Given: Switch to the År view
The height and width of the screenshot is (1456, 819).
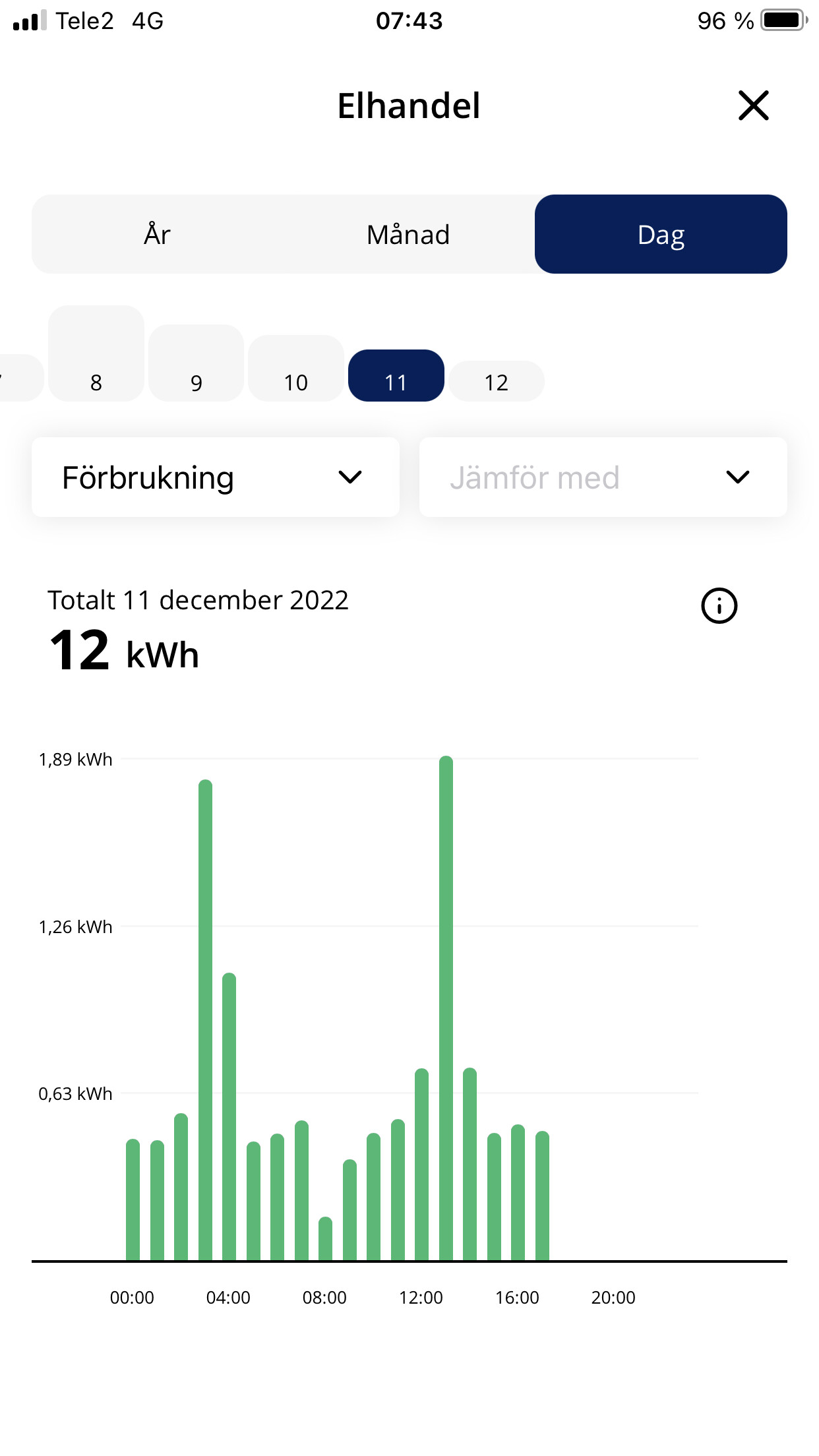Looking at the screenshot, I should [157, 235].
